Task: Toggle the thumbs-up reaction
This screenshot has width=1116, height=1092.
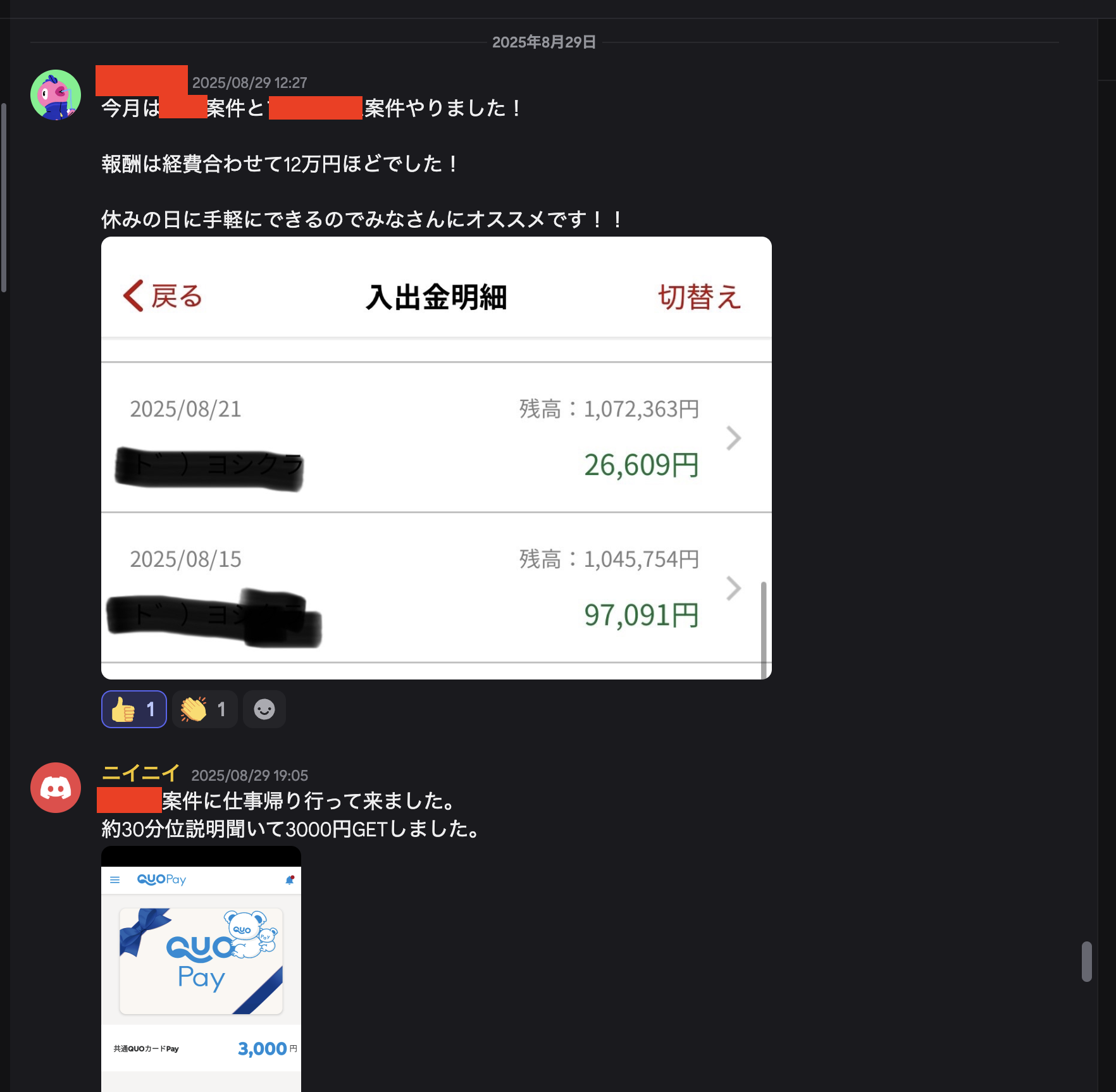Action: pyautogui.click(x=133, y=709)
